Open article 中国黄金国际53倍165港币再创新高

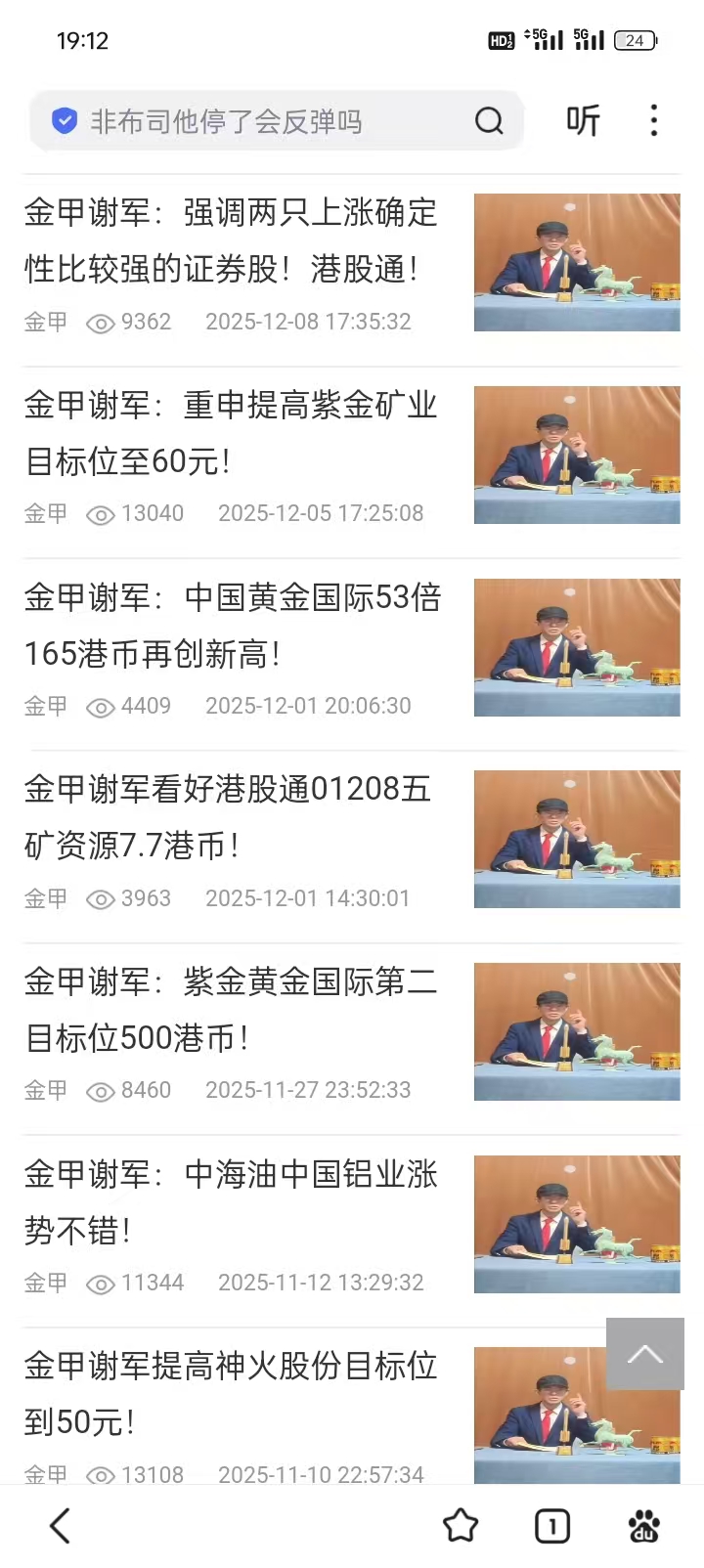click(231, 626)
